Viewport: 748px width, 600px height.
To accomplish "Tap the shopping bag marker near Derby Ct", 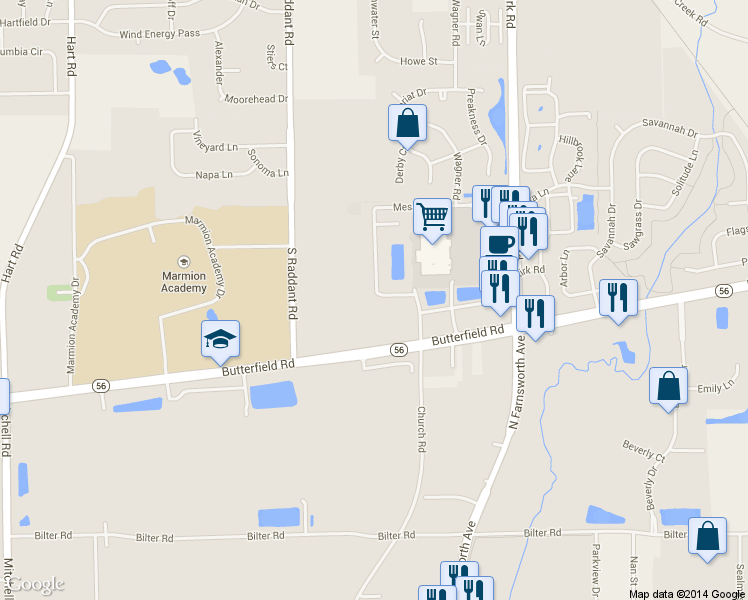I will 407,124.
